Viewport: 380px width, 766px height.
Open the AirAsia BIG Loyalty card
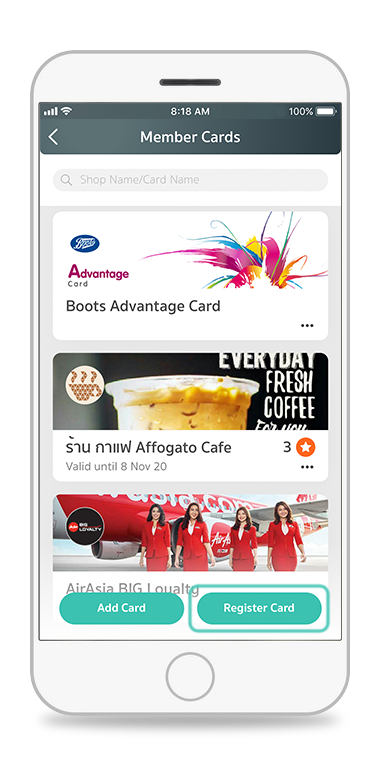tap(190, 542)
